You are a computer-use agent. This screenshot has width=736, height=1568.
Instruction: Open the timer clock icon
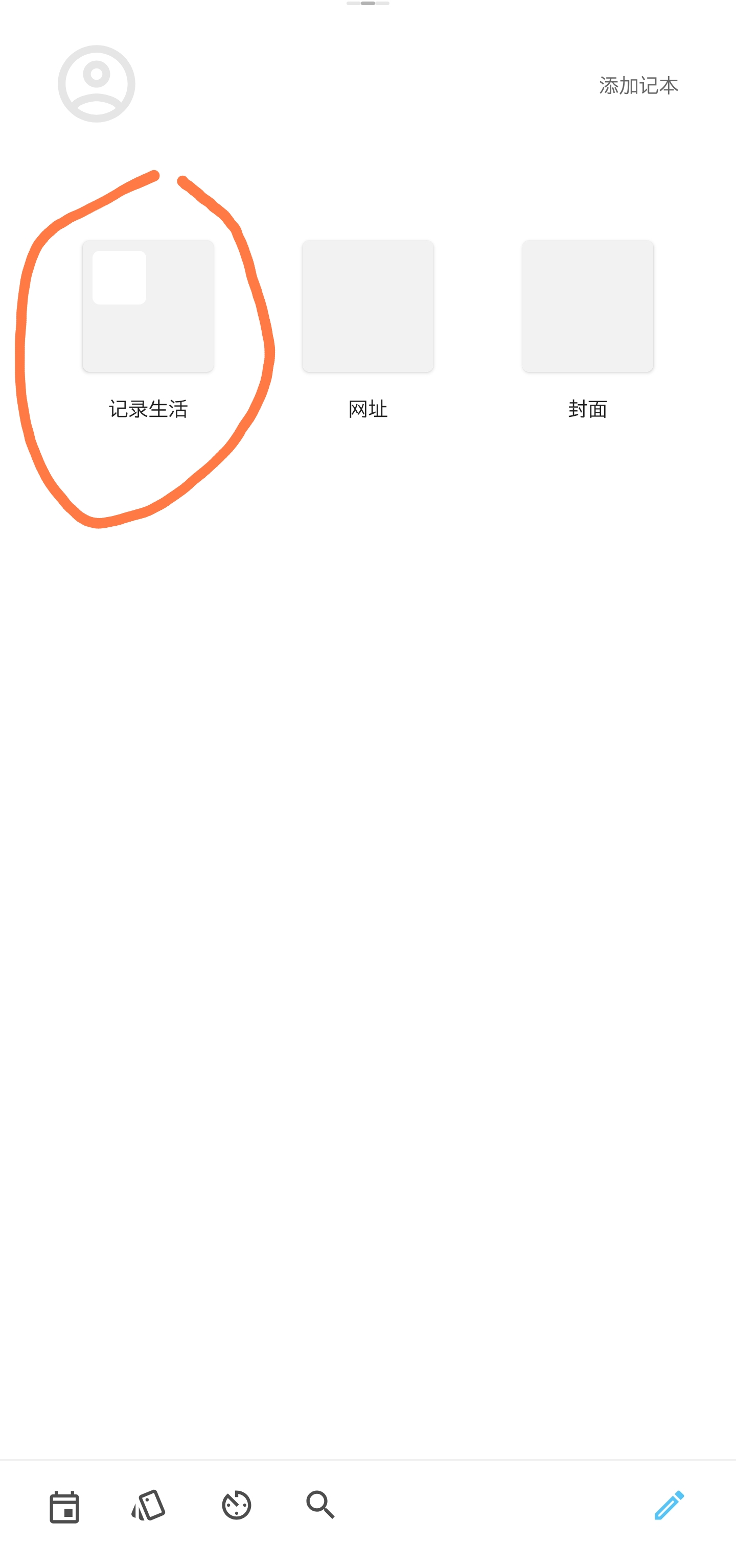(236, 1505)
